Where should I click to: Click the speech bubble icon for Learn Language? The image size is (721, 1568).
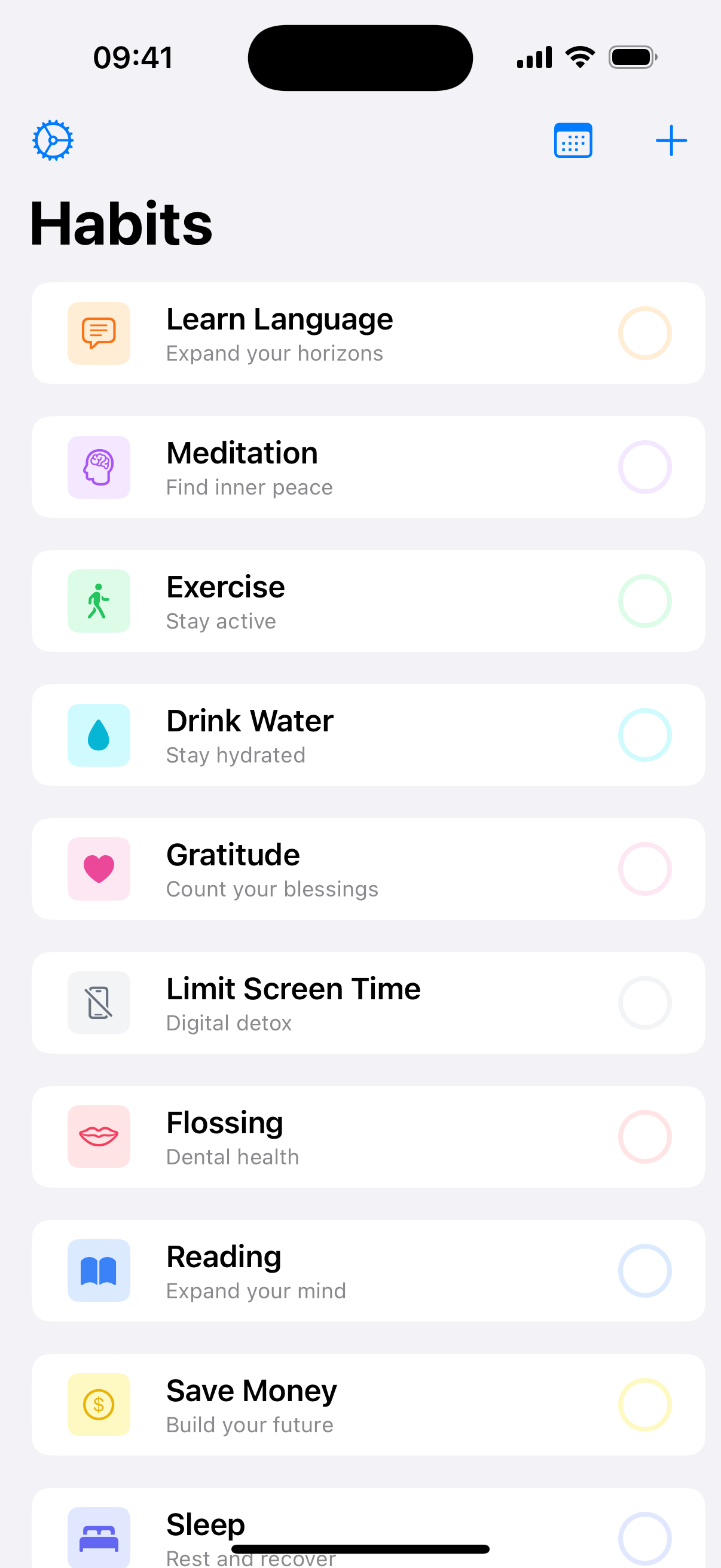click(x=99, y=332)
